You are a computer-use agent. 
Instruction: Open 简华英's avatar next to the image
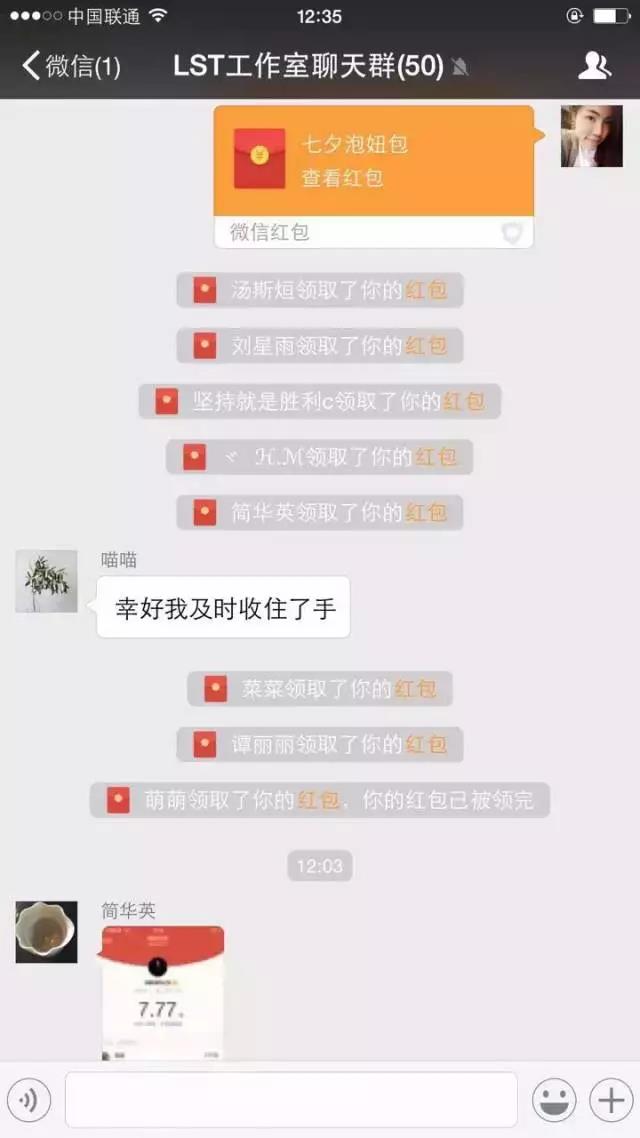[46, 932]
